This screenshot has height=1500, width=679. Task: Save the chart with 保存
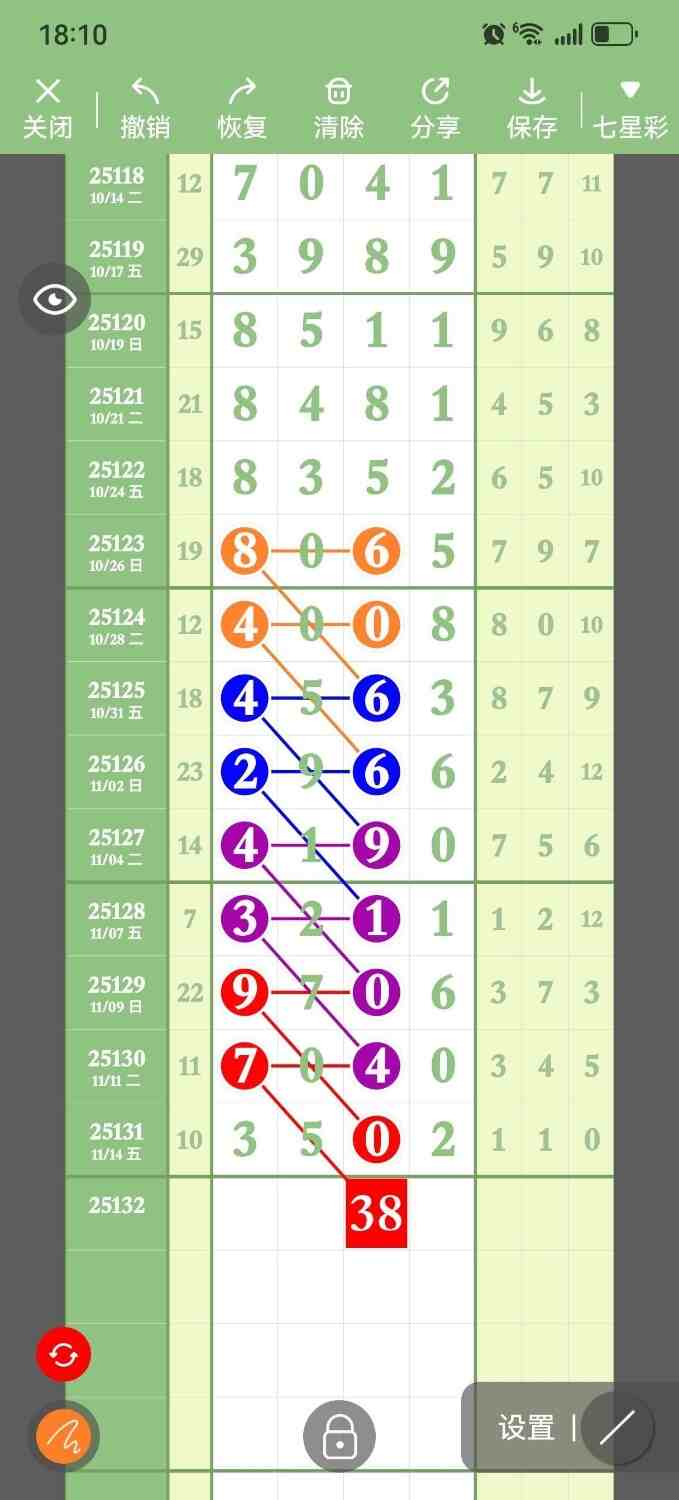(x=531, y=108)
